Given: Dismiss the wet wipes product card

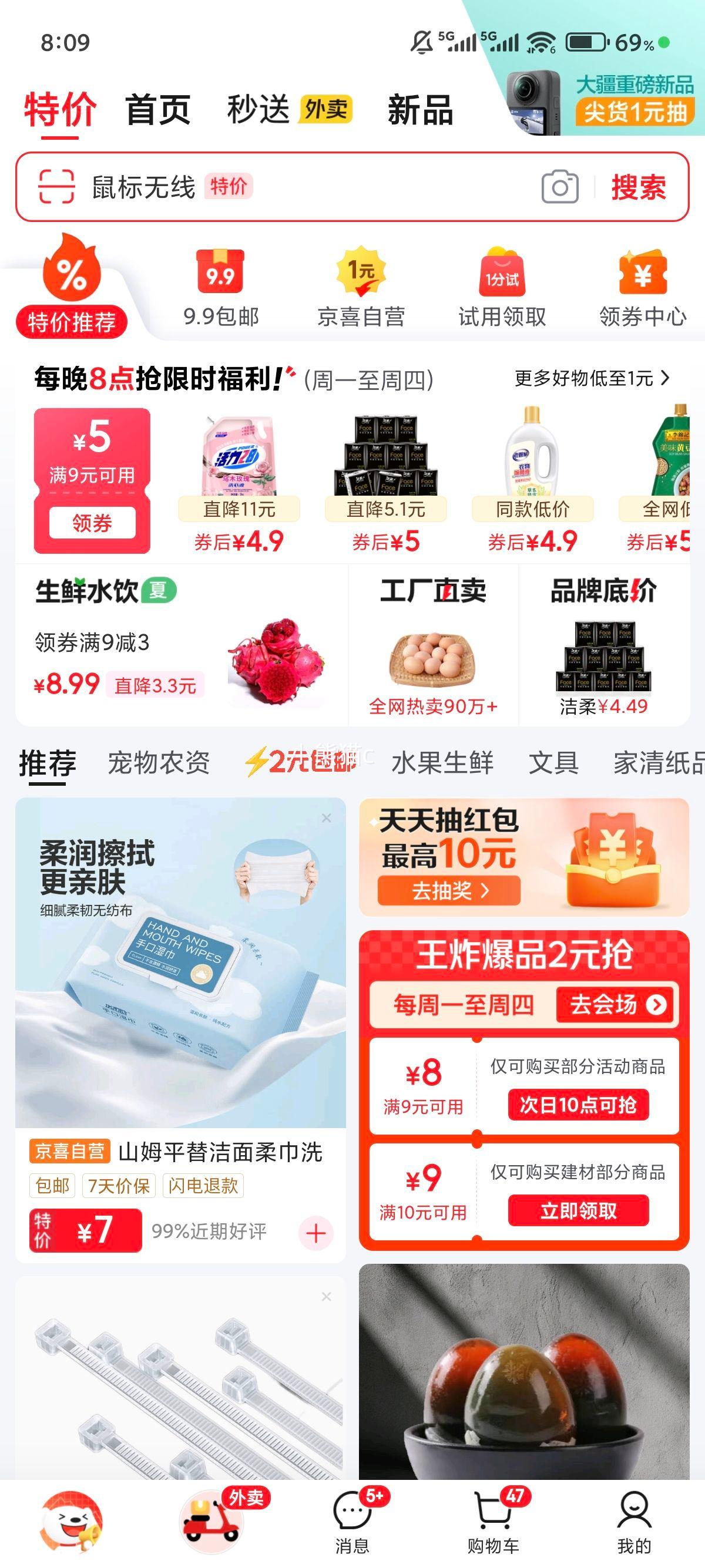Looking at the screenshot, I should pyautogui.click(x=326, y=818).
